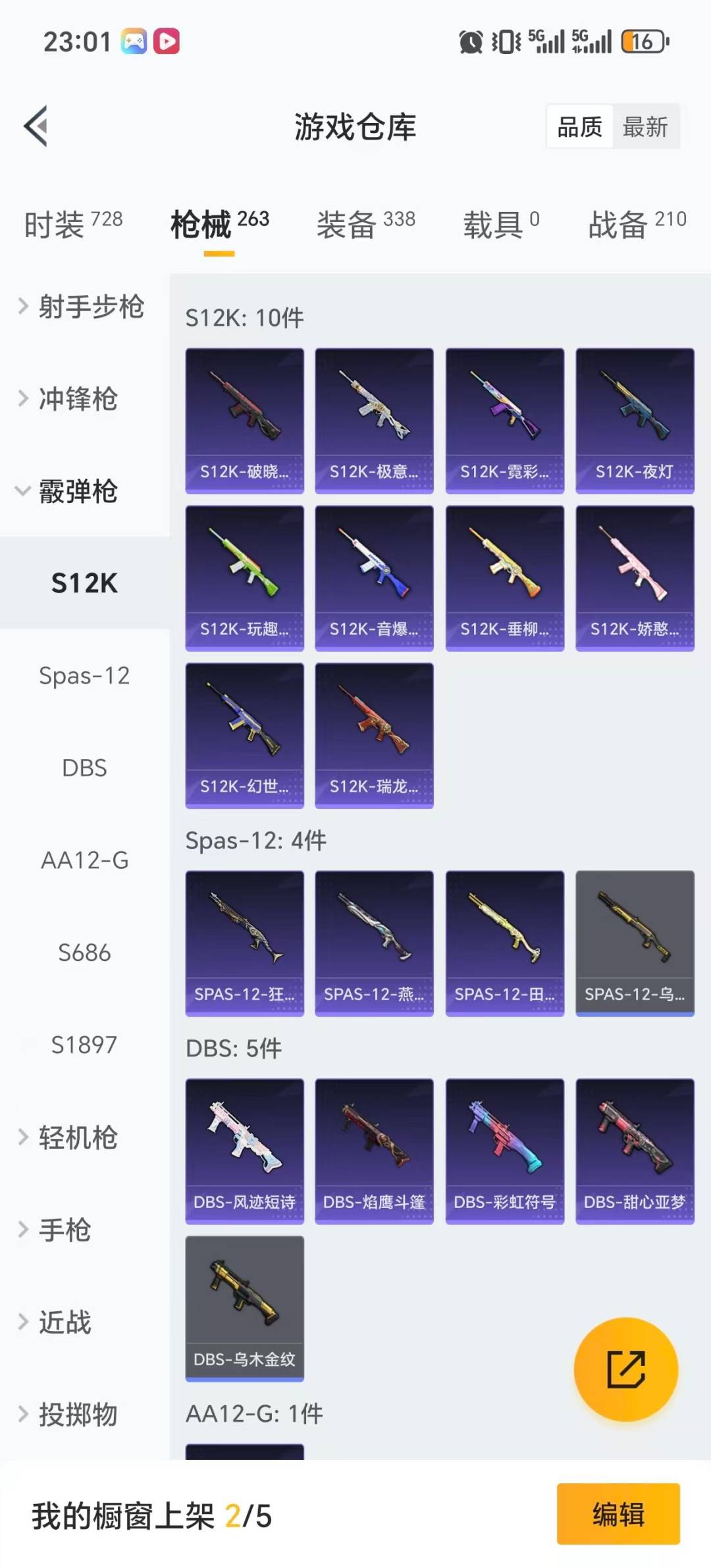Open the DBS-彩虹符号 skin

click(x=504, y=1151)
